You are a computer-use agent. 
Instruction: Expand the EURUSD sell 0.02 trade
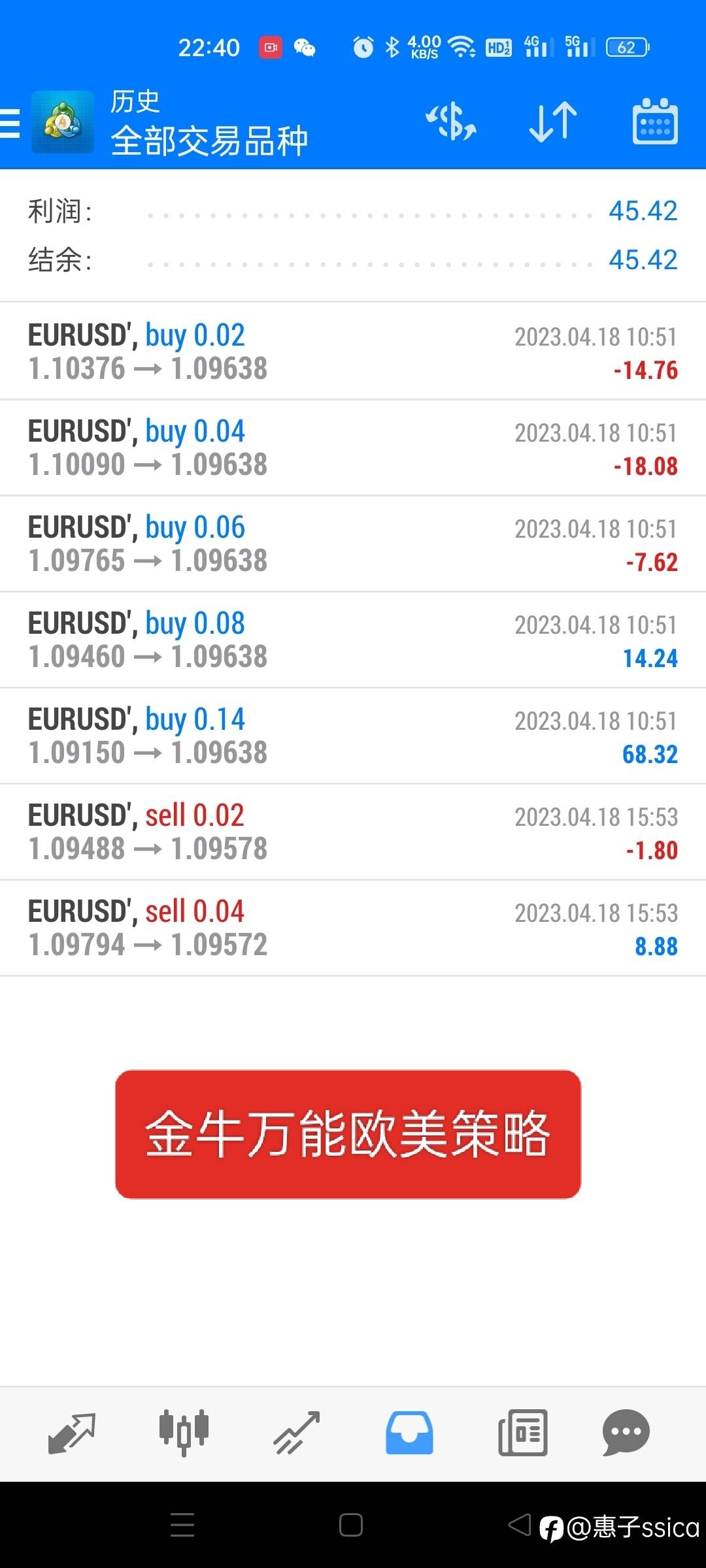click(353, 832)
